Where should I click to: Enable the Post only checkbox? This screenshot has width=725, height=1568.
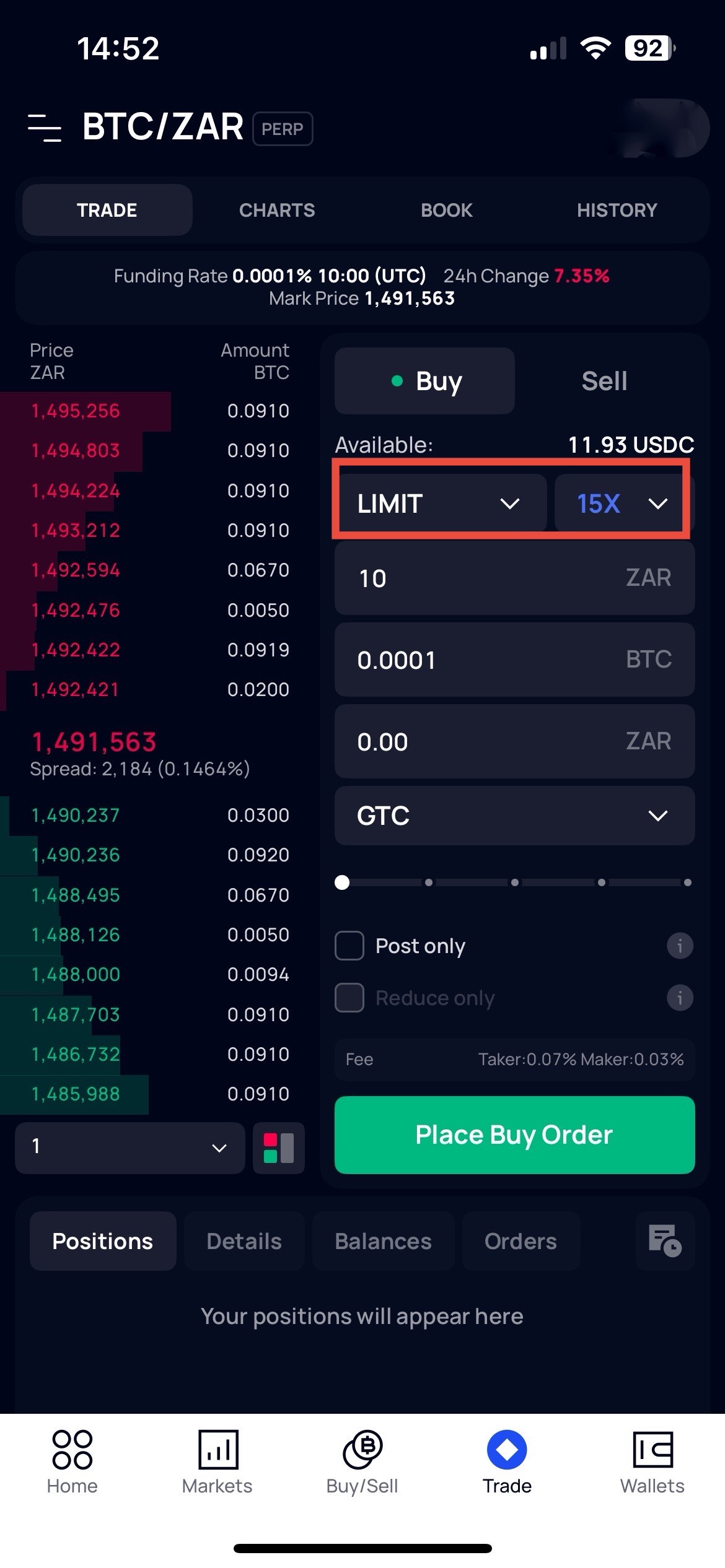(x=349, y=946)
